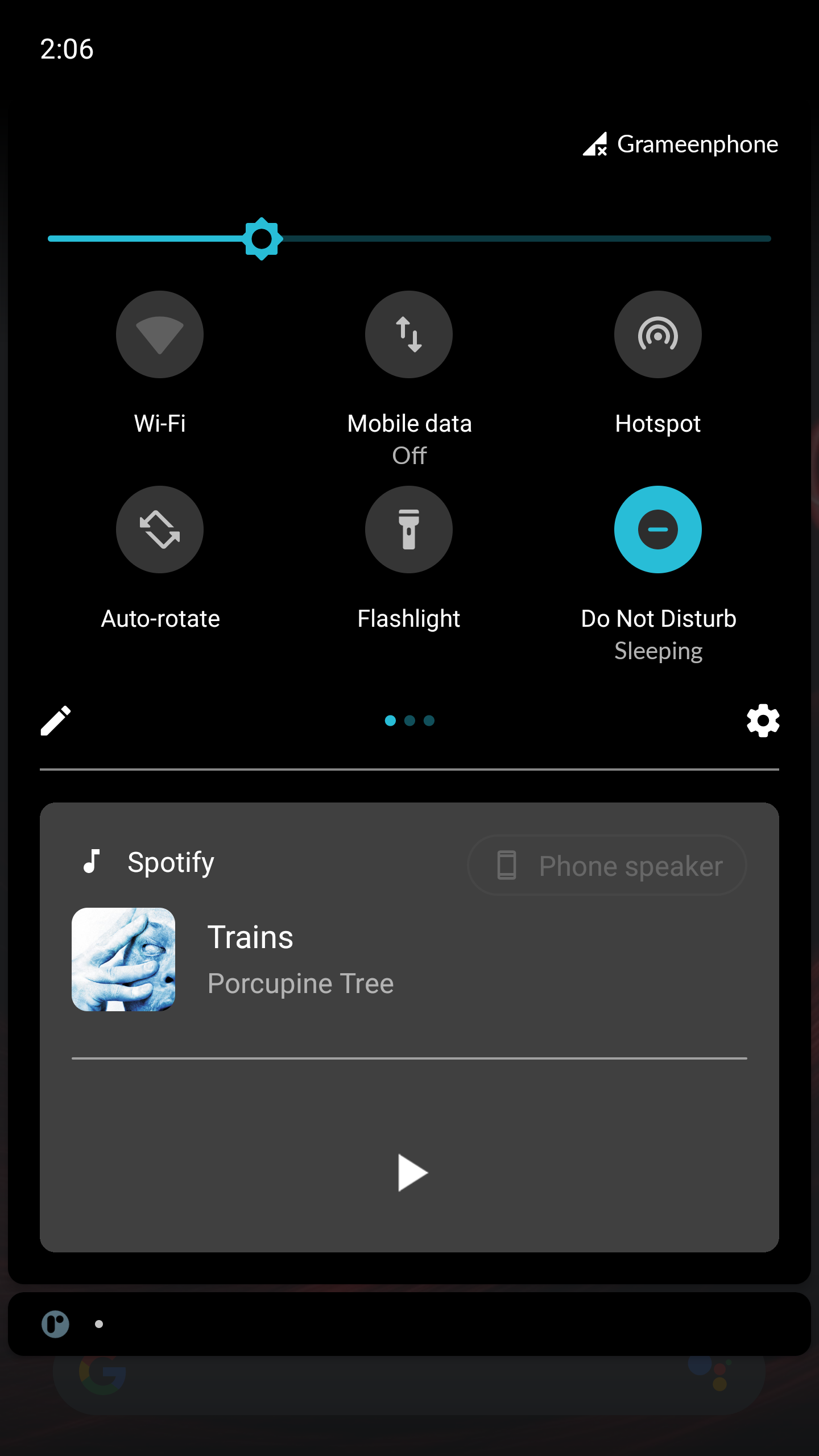Select the Spotify notification title

click(170, 862)
